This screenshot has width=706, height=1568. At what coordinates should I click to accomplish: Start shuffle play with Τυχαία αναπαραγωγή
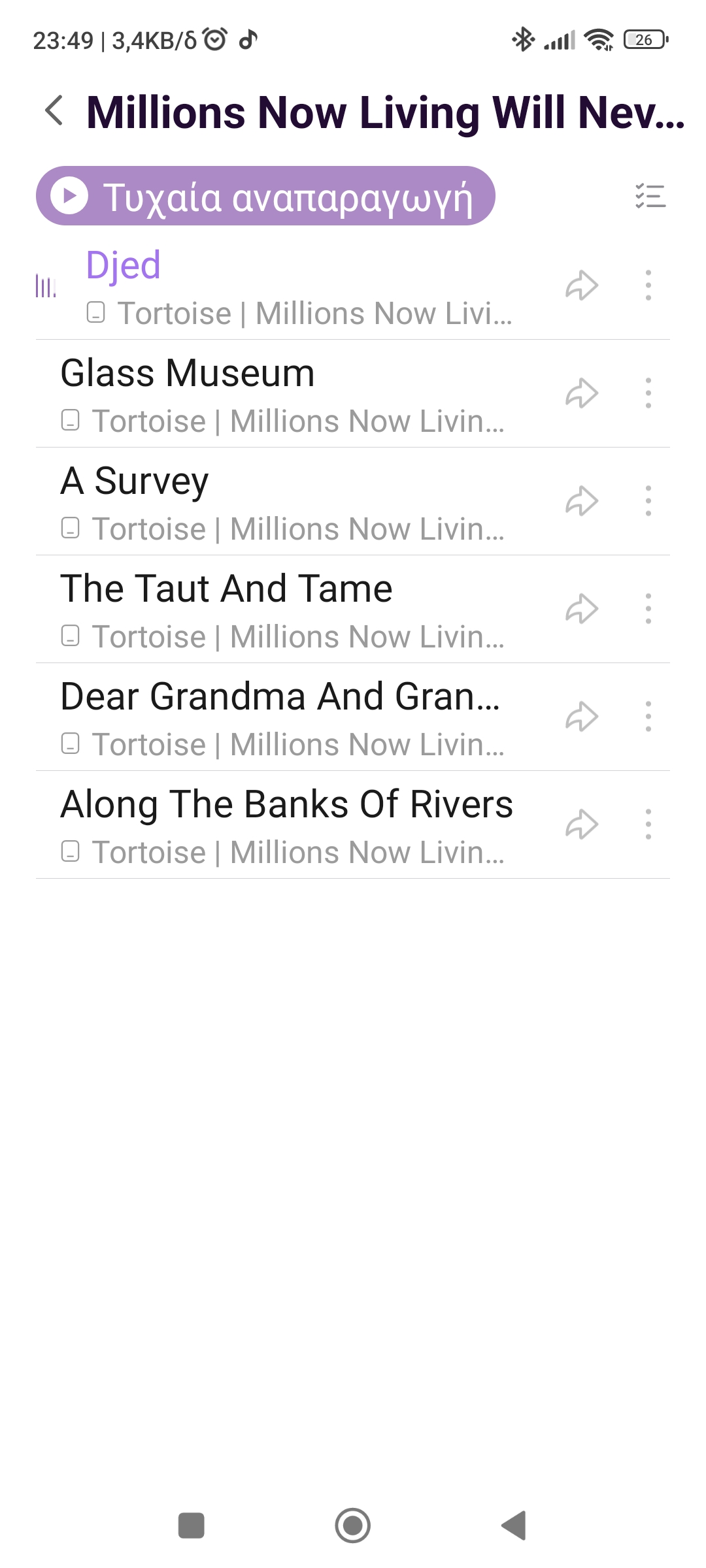click(x=265, y=196)
